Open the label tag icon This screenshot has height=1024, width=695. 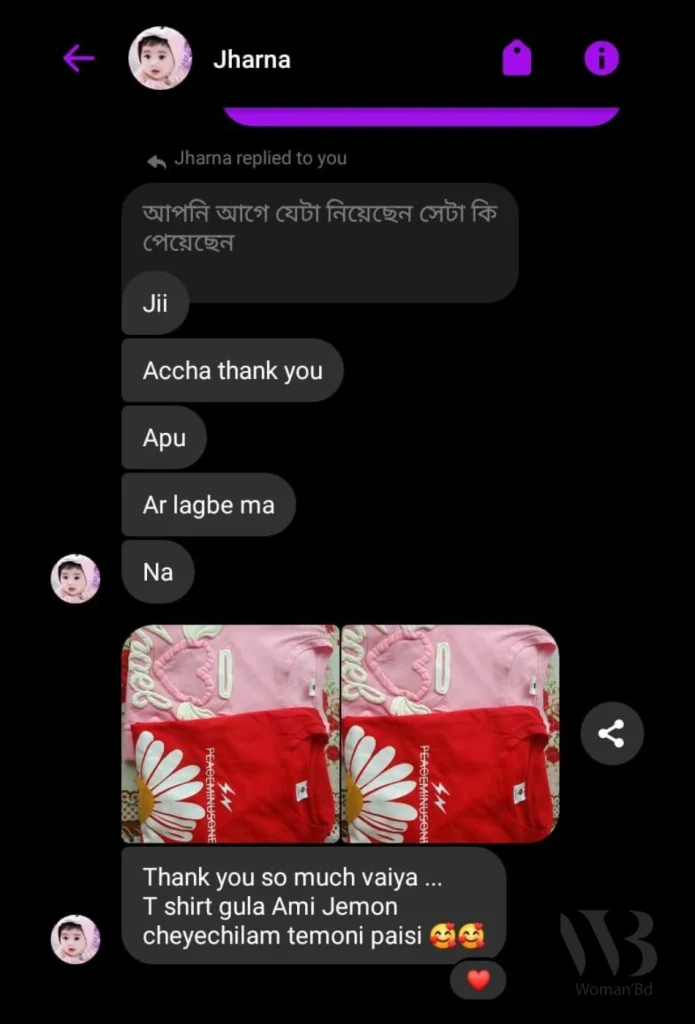point(516,59)
